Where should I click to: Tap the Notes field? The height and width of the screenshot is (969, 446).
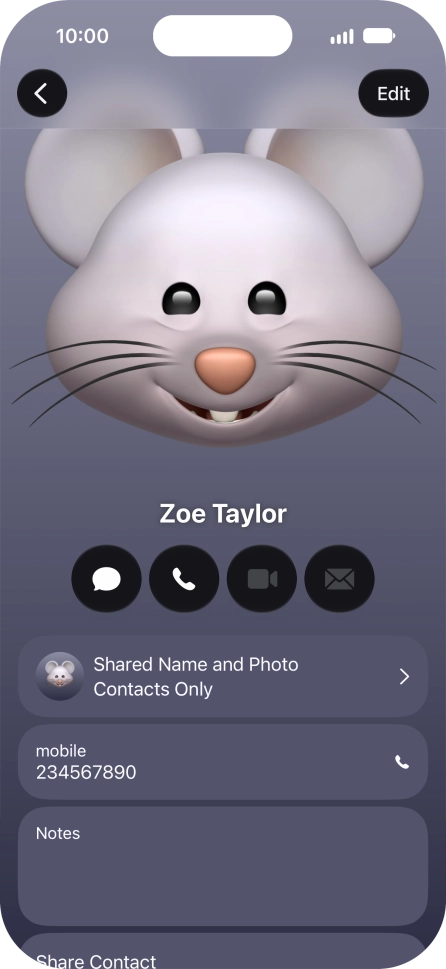tap(223, 866)
